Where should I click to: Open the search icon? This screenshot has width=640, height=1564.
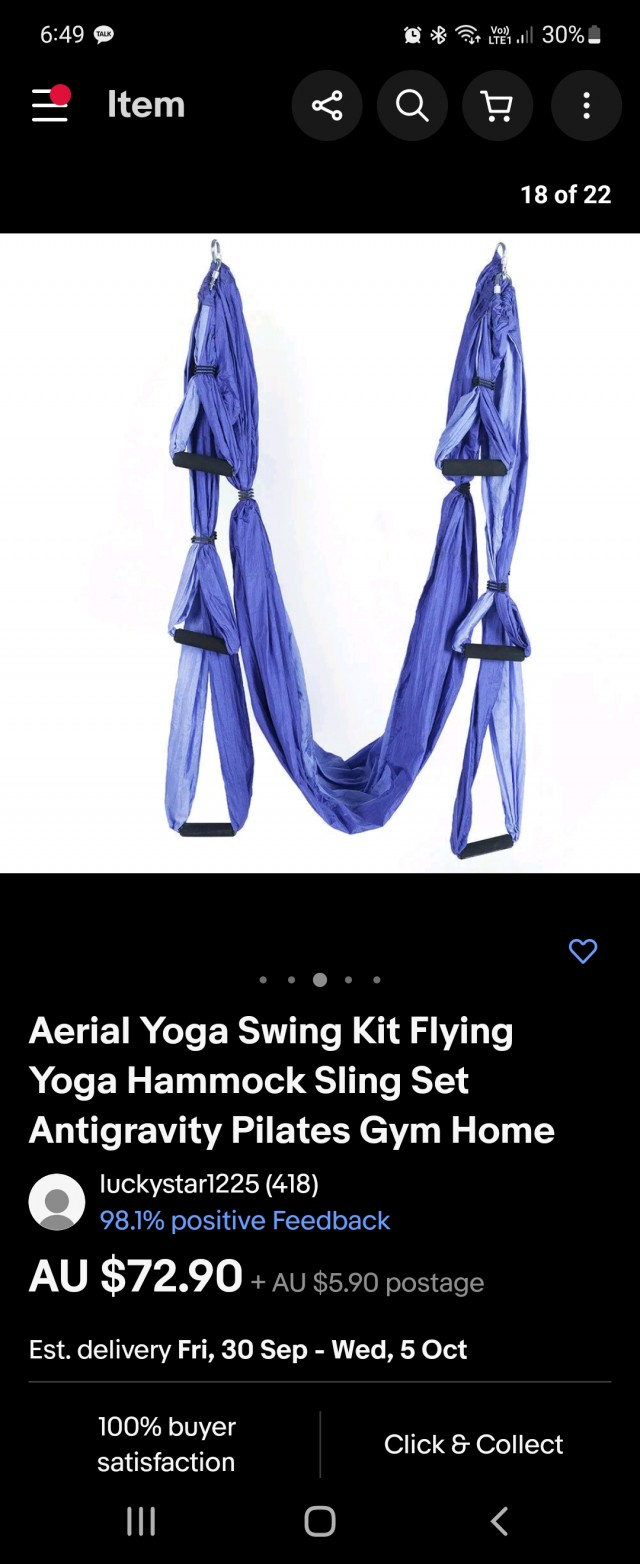tap(412, 105)
